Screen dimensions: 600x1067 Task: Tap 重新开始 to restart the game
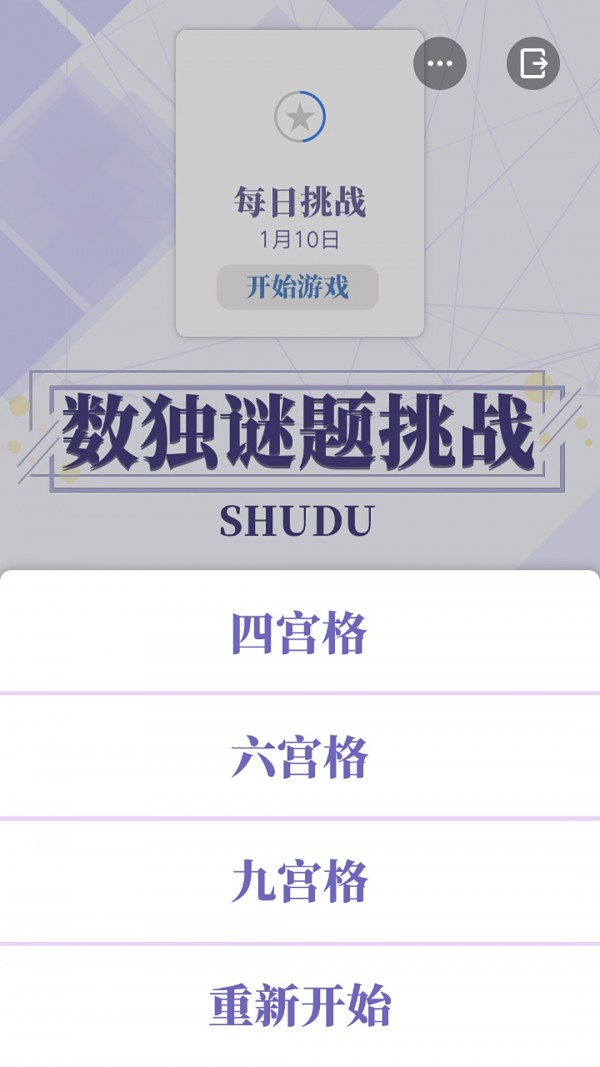[299, 1006]
